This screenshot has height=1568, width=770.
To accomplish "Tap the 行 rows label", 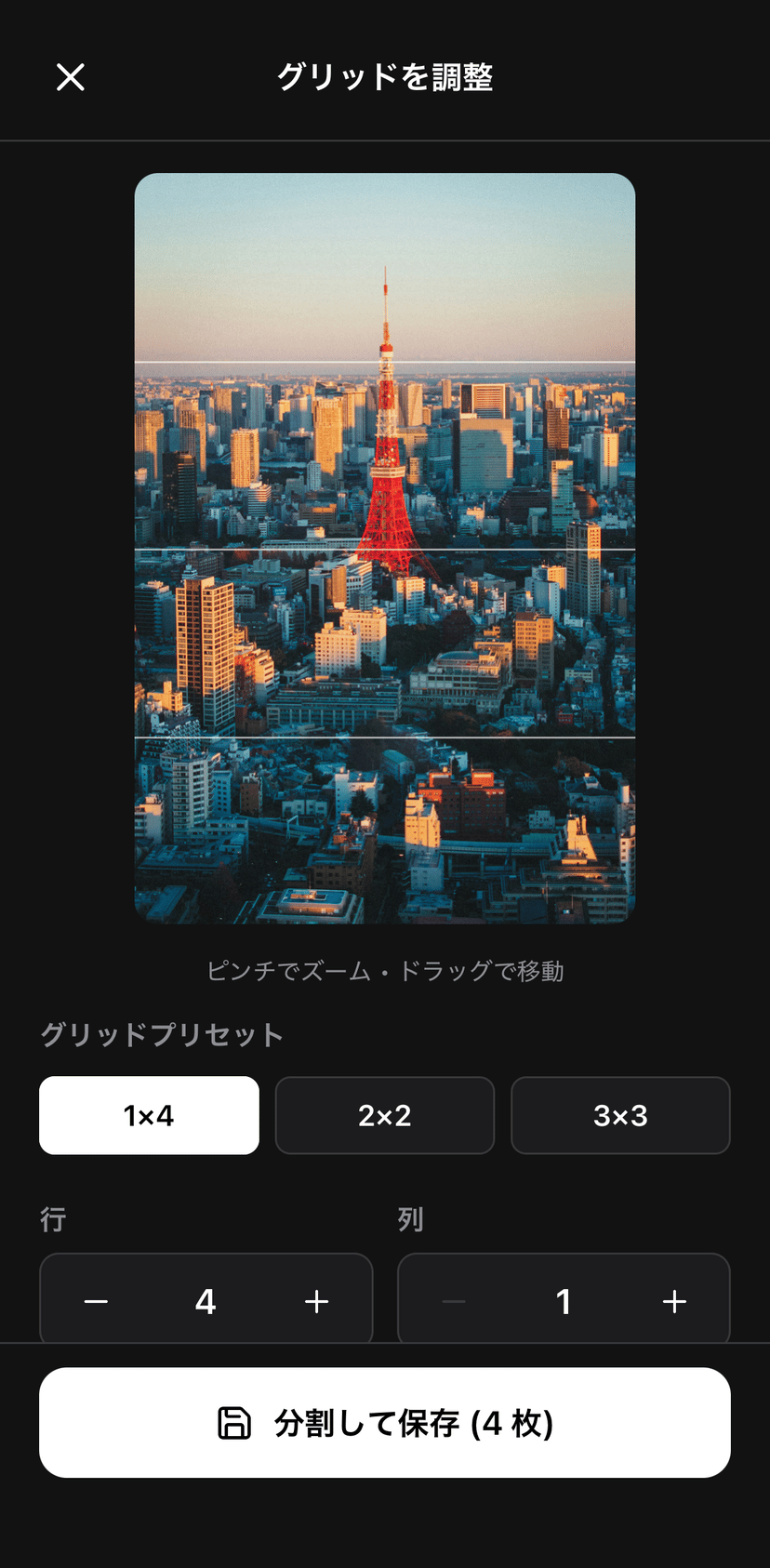I will (x=52, y=1219).
